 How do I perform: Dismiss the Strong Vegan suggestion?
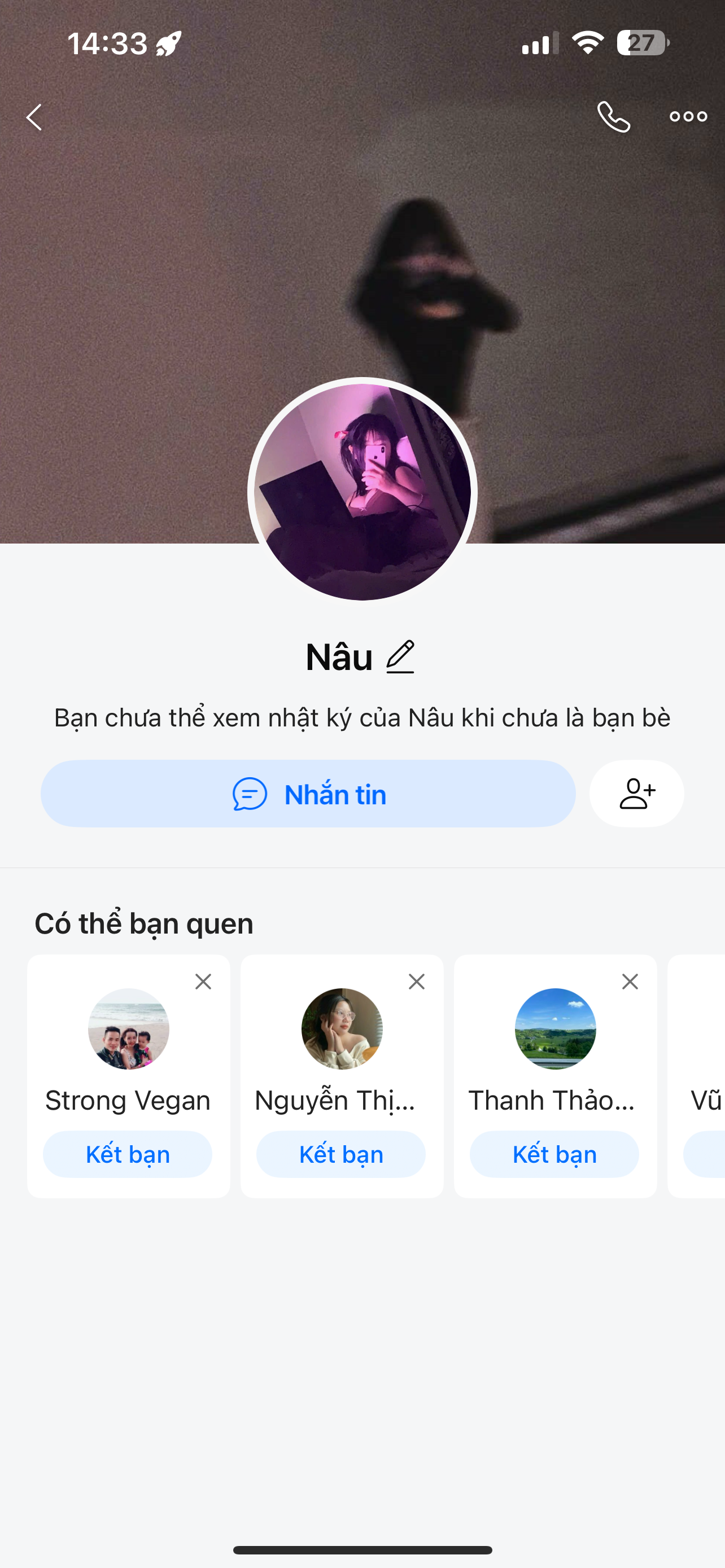click(x=203, y=981)
